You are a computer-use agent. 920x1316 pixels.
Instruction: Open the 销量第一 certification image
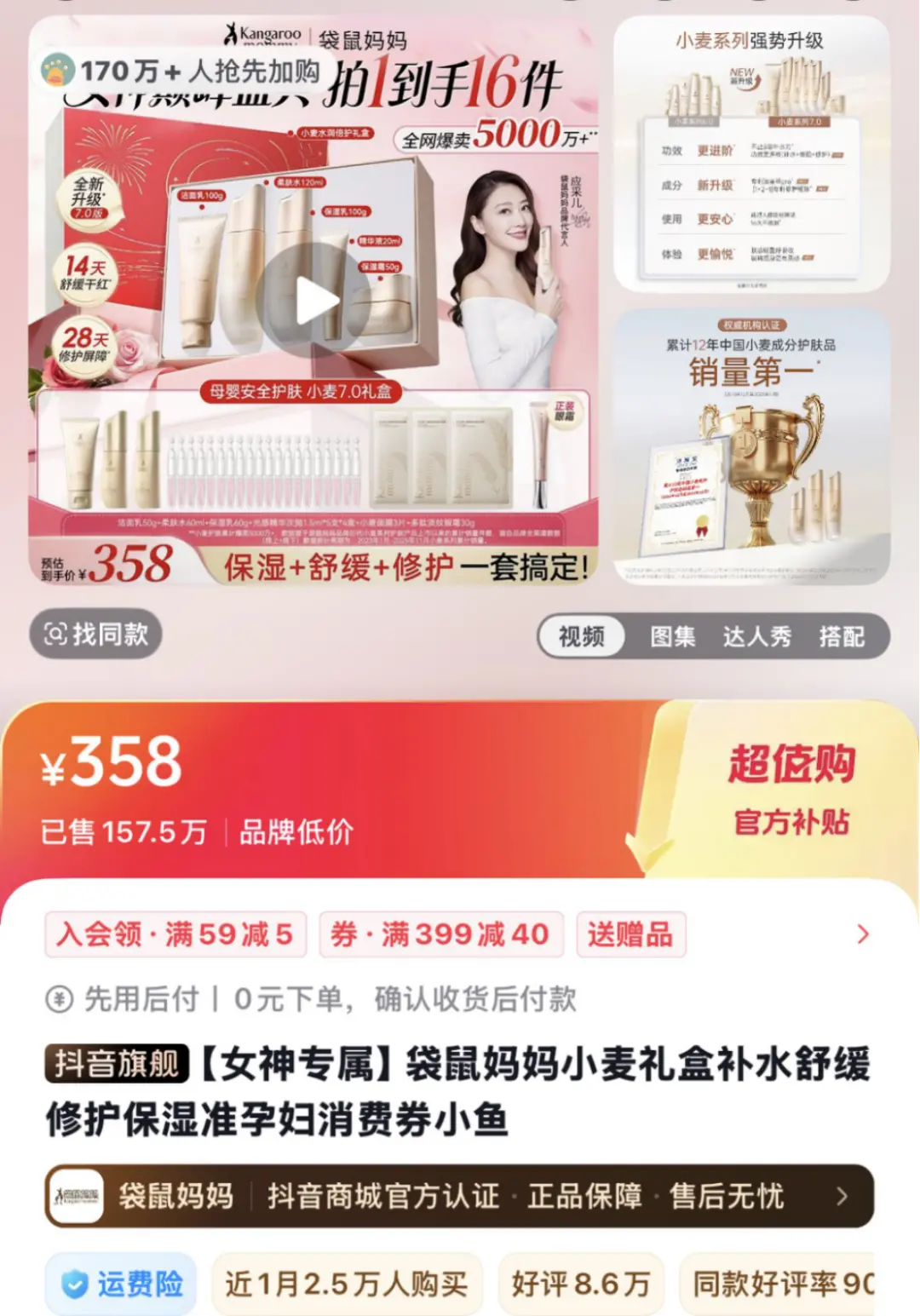pyautogui.click(x=750, y=447)
